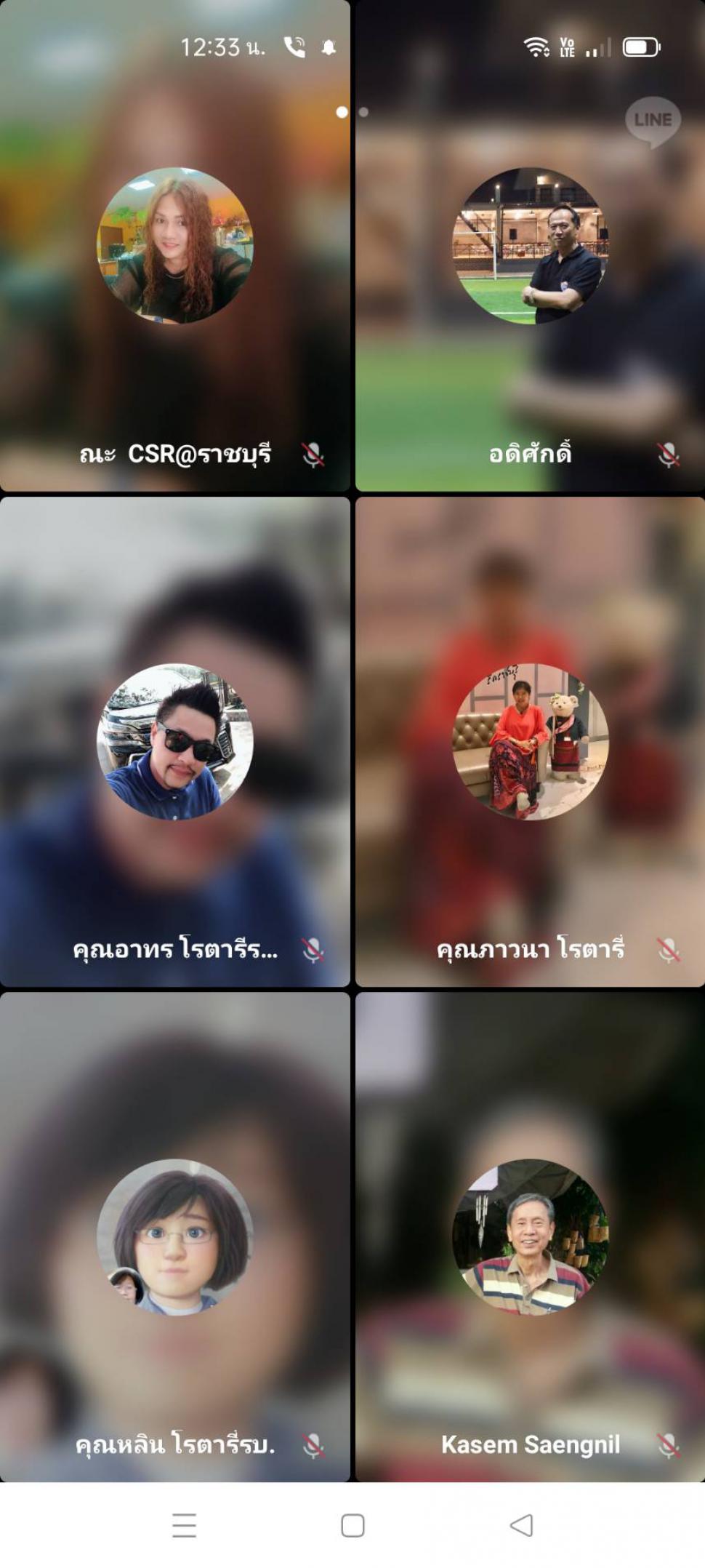
Task: Open the คุณภาวนา โรตารี่ participant tile
Action: 530,742
